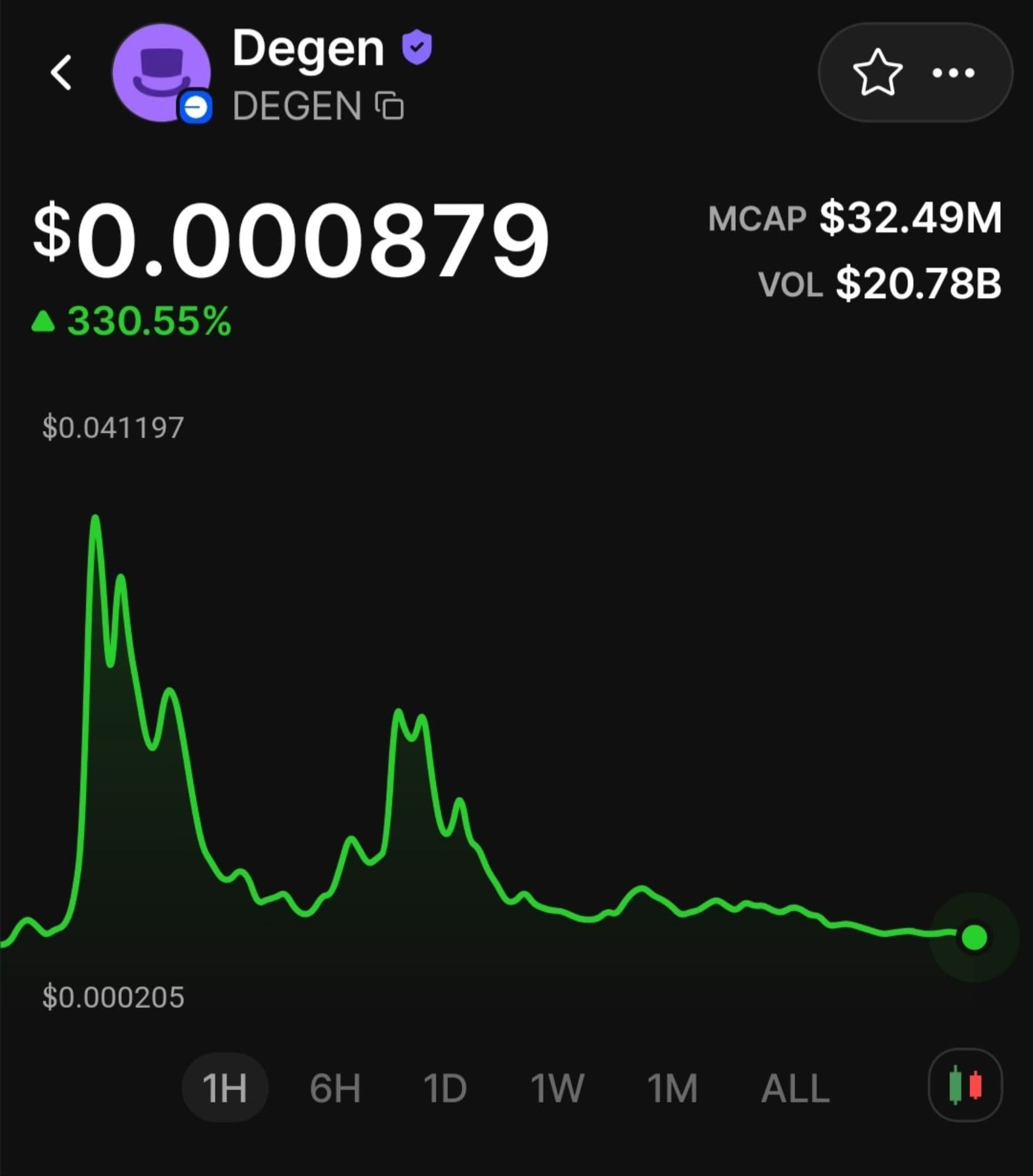Switch the chart to 6H
1033x1176 pixels.
[x=335, y=1088]
